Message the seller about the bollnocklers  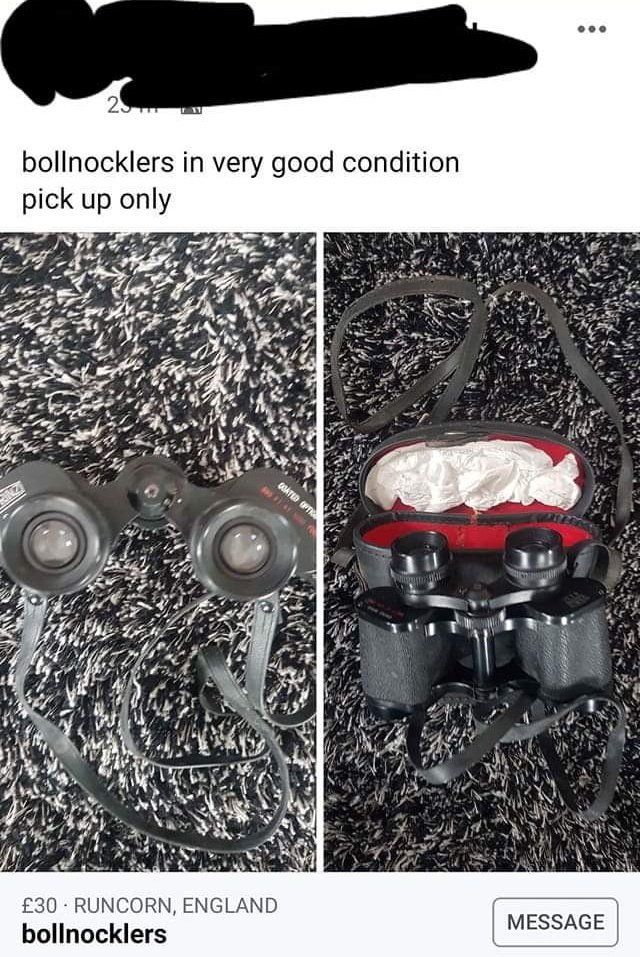(x=555, y=921)
